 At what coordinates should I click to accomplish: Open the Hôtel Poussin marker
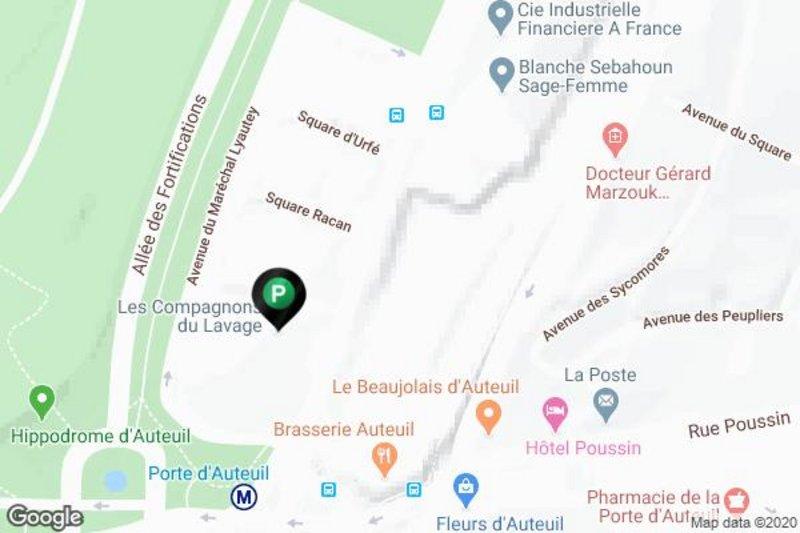click(553, 410)
